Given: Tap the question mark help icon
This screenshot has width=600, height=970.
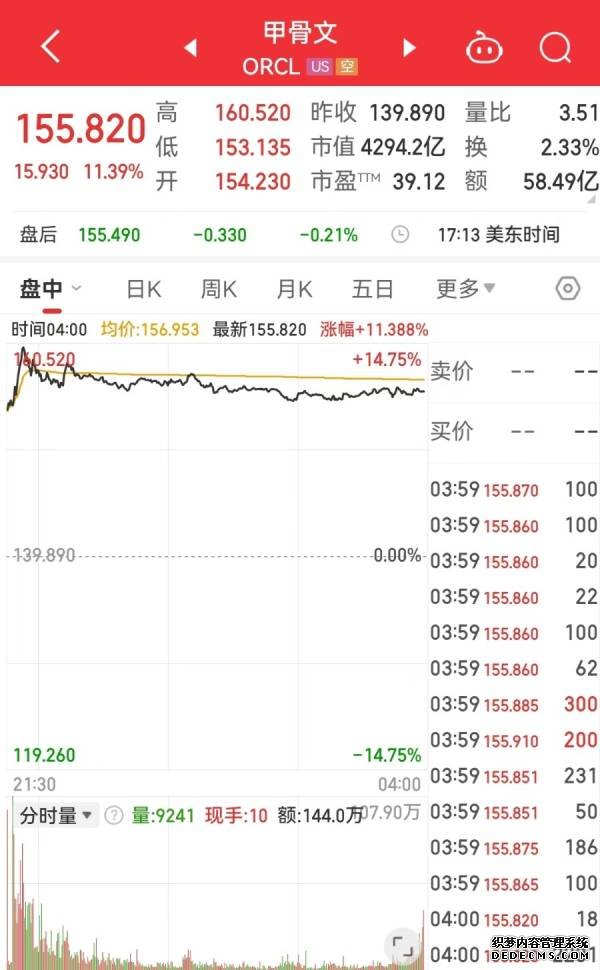Looking at the screenshot, I should [x=114, y=815].
